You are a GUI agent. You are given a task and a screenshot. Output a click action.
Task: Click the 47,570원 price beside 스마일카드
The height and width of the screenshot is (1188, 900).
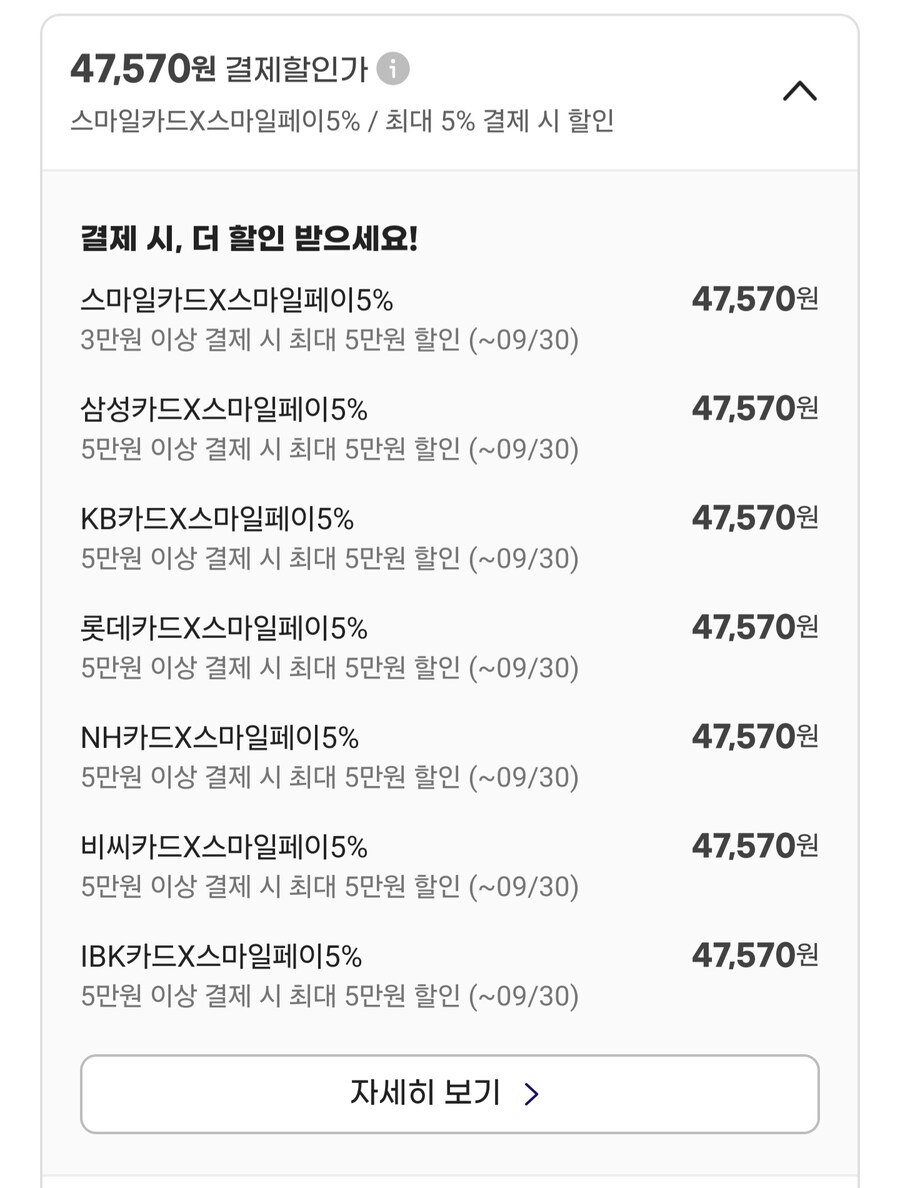coord(757,298)
